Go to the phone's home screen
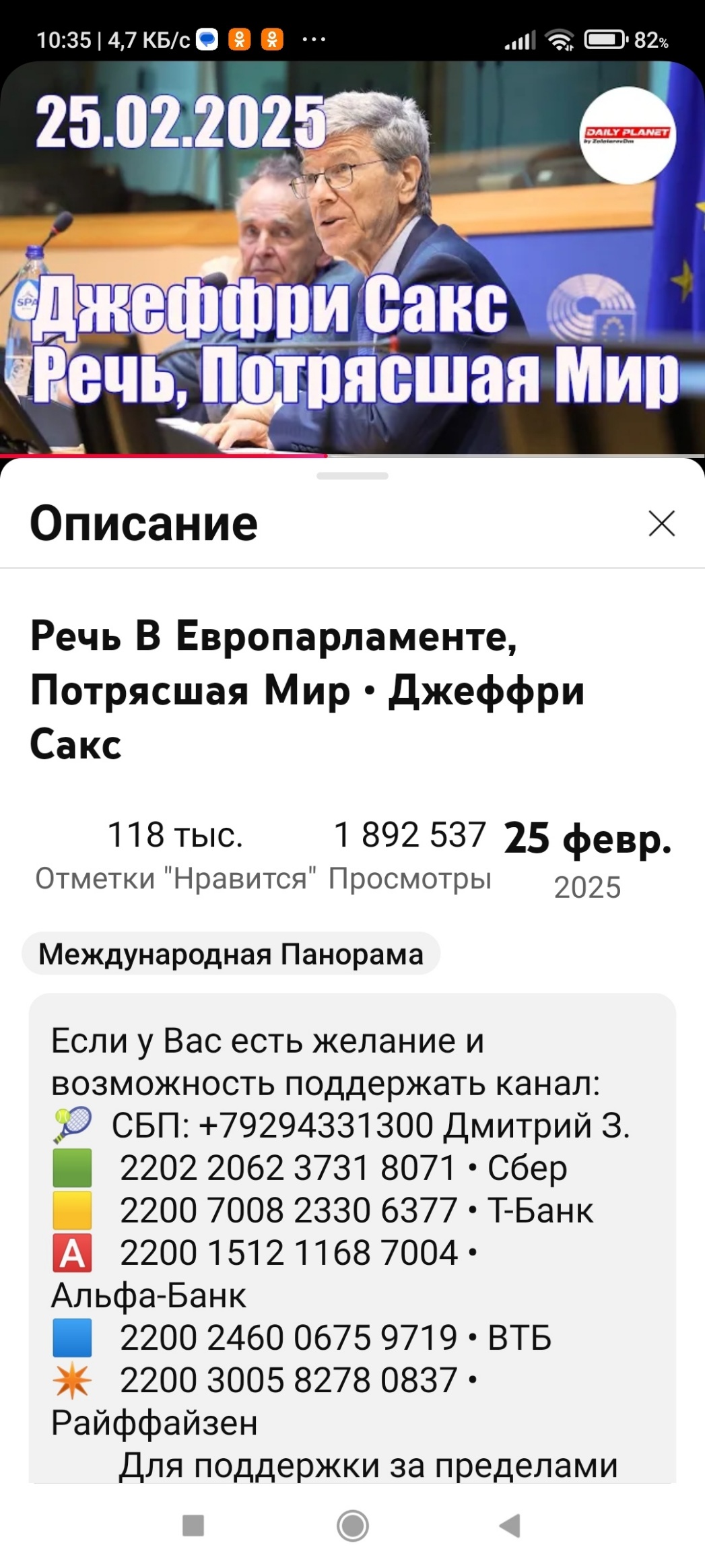This screenshot has height=1568, width=705. pos(352,1526)
